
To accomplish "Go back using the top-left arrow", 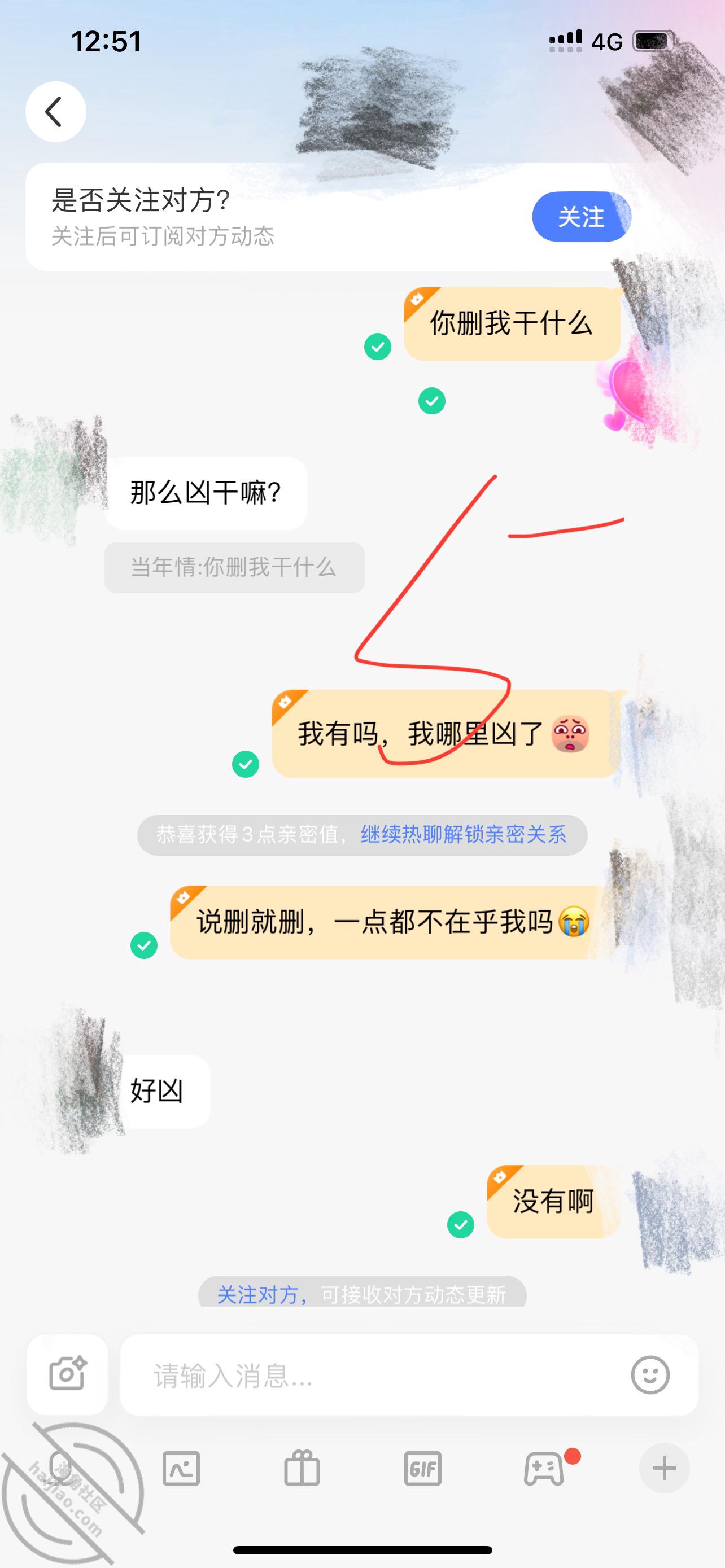I will (x=55, y=112).
